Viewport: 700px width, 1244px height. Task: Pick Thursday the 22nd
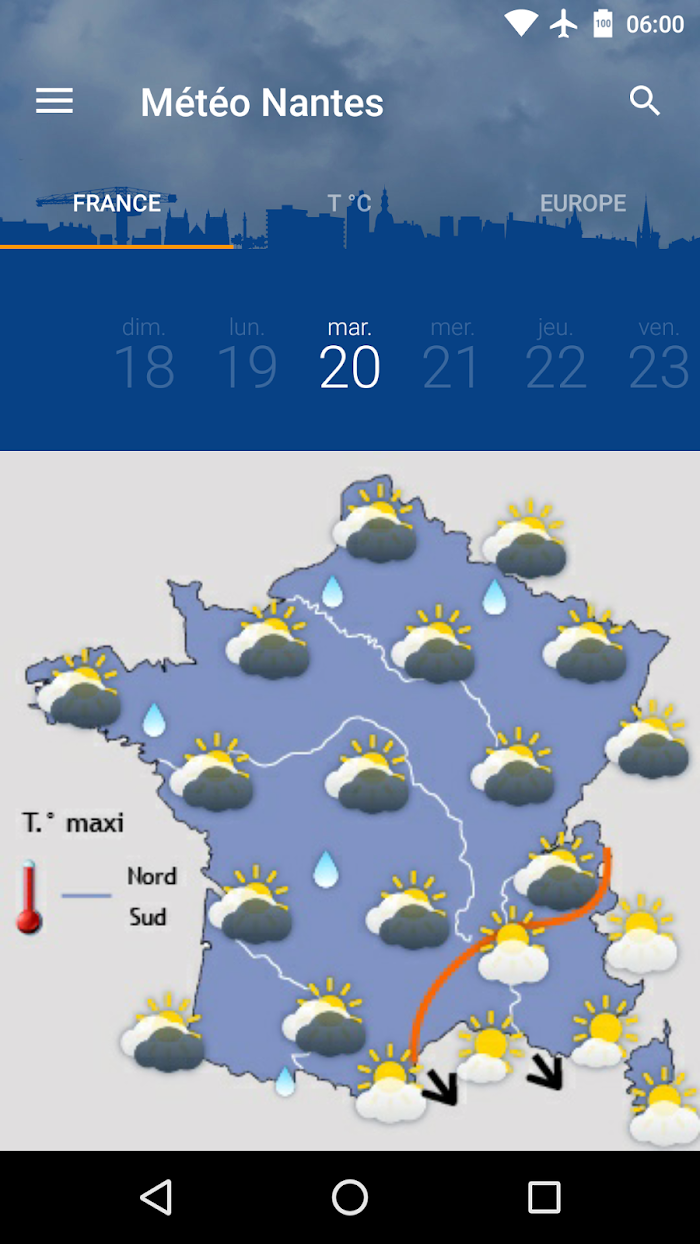pyautogui.click(x=555, y=355)
